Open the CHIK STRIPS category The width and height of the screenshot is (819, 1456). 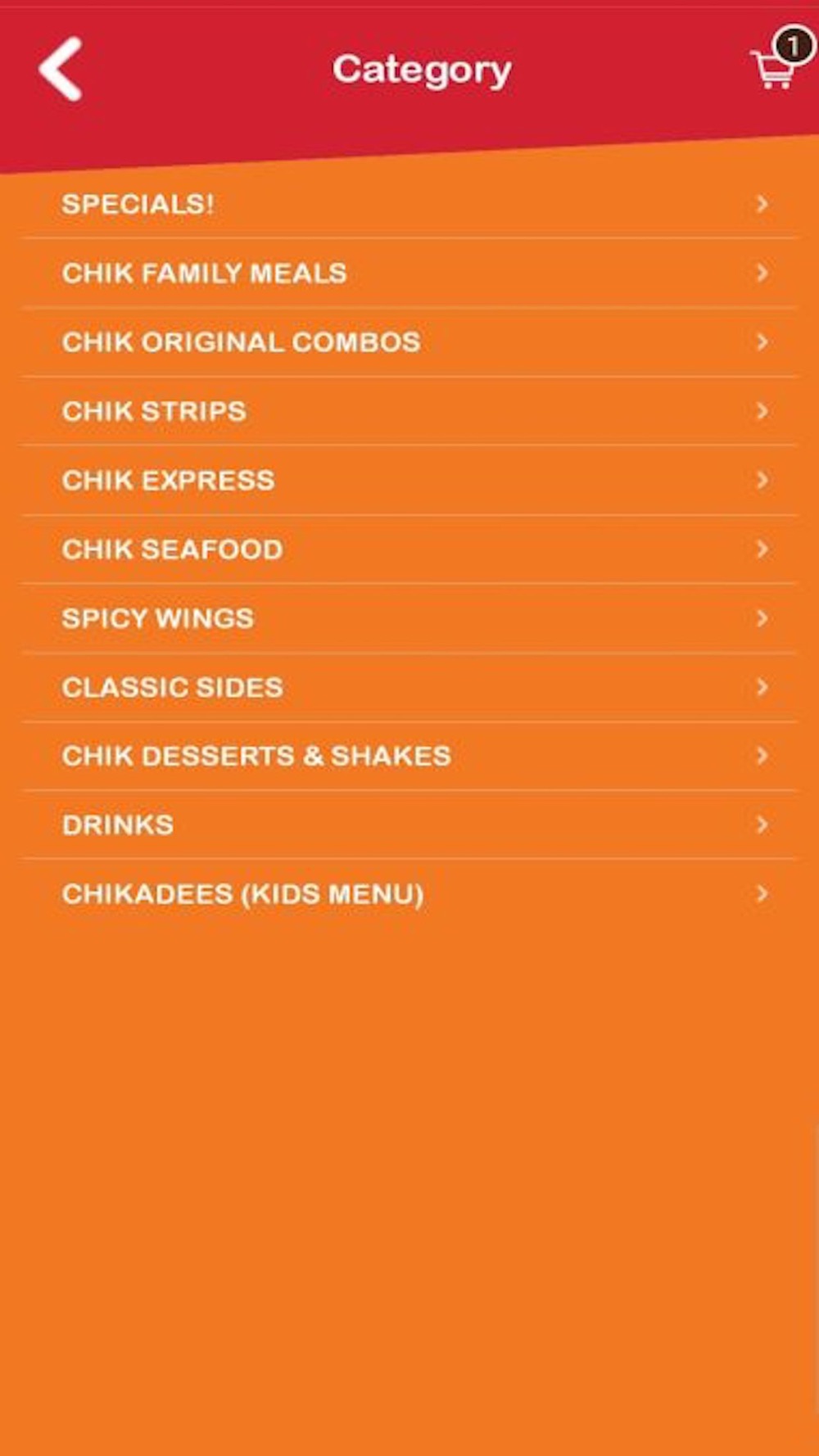coord(409,411)
